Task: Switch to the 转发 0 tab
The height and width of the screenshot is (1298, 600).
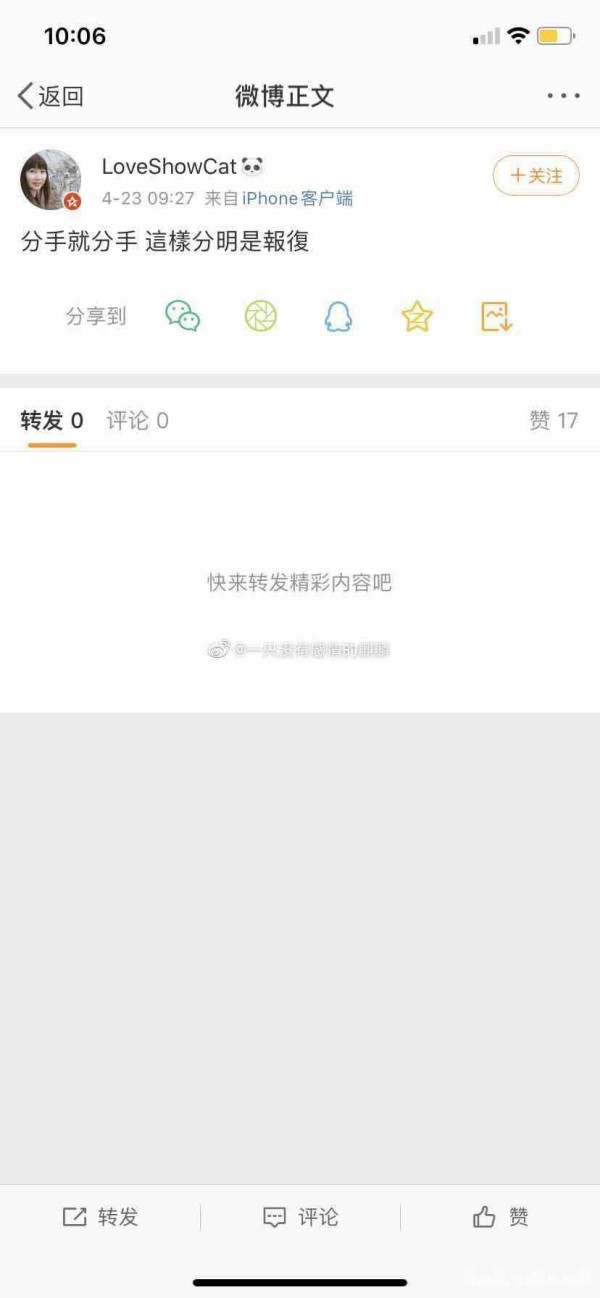Action: [52, 421]
